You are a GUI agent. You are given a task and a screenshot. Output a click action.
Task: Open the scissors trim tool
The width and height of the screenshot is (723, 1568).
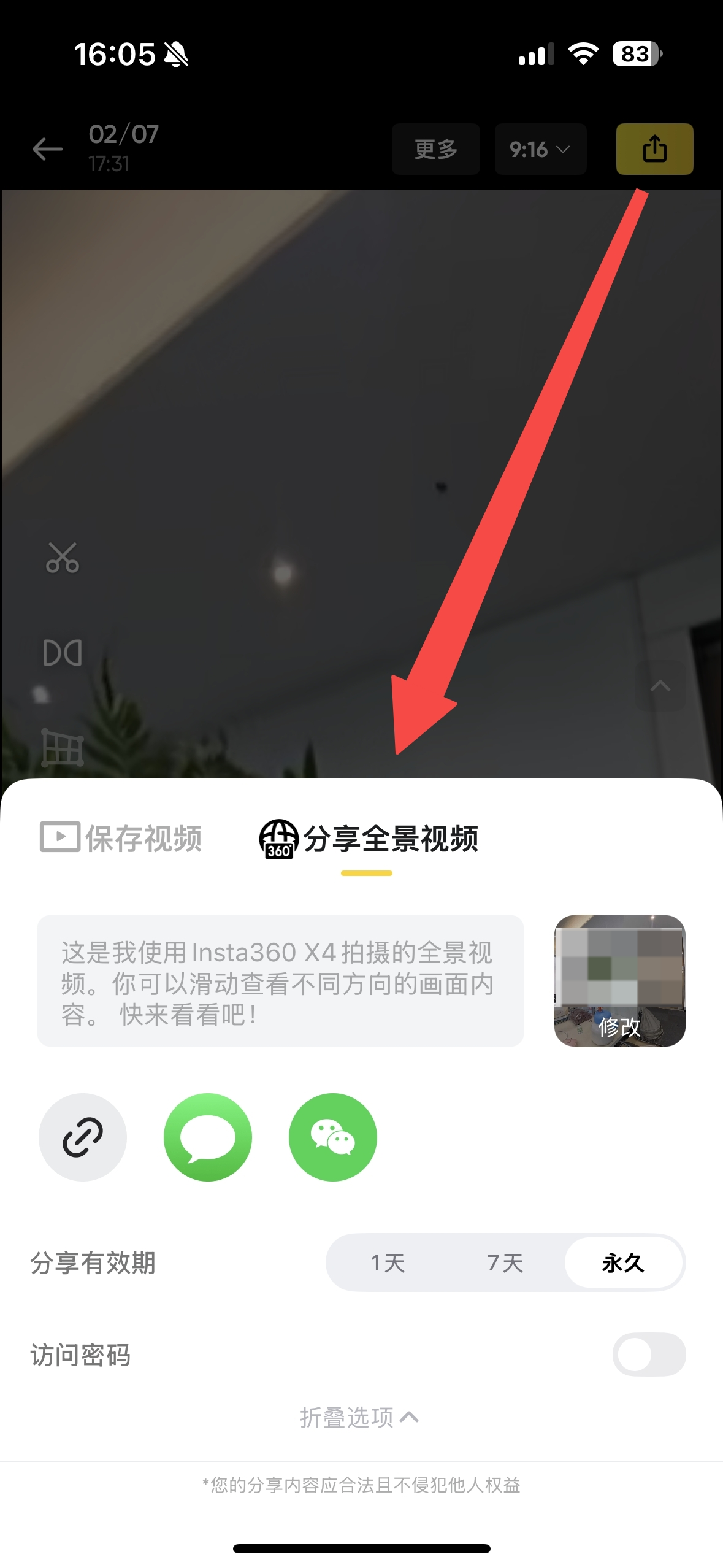click(x=63, y=557)
